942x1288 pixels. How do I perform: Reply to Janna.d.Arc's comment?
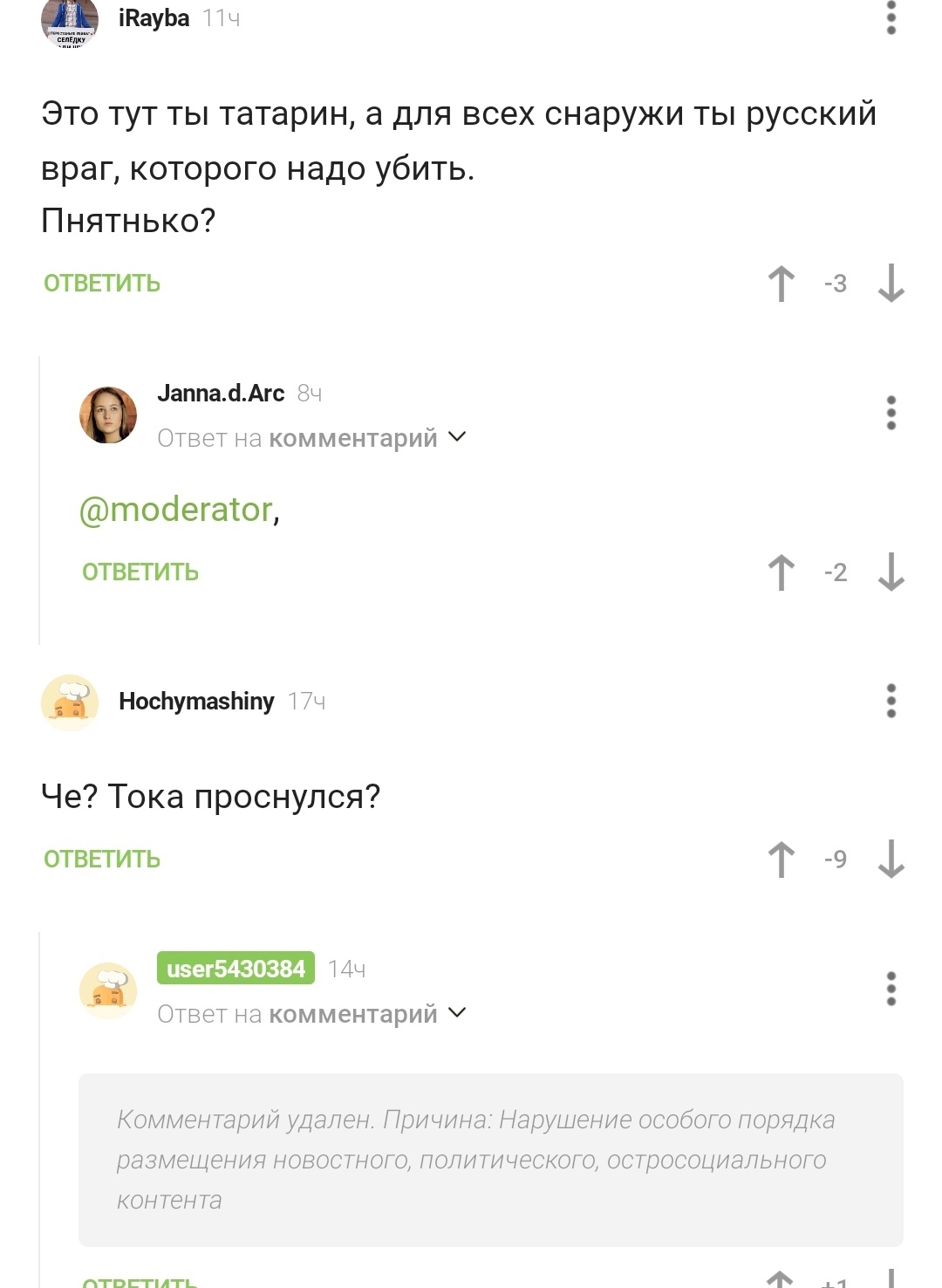(140, 572)
